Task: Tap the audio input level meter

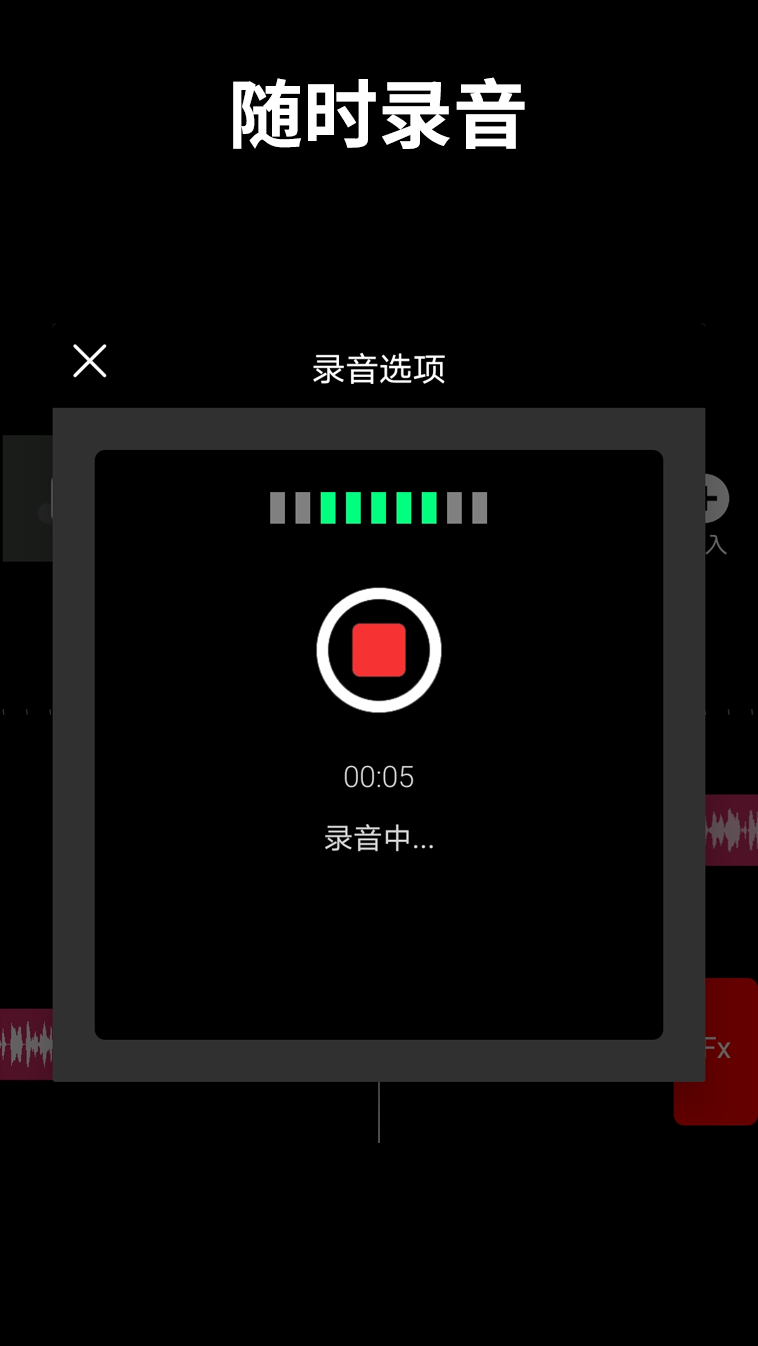Action: [379, 508]
